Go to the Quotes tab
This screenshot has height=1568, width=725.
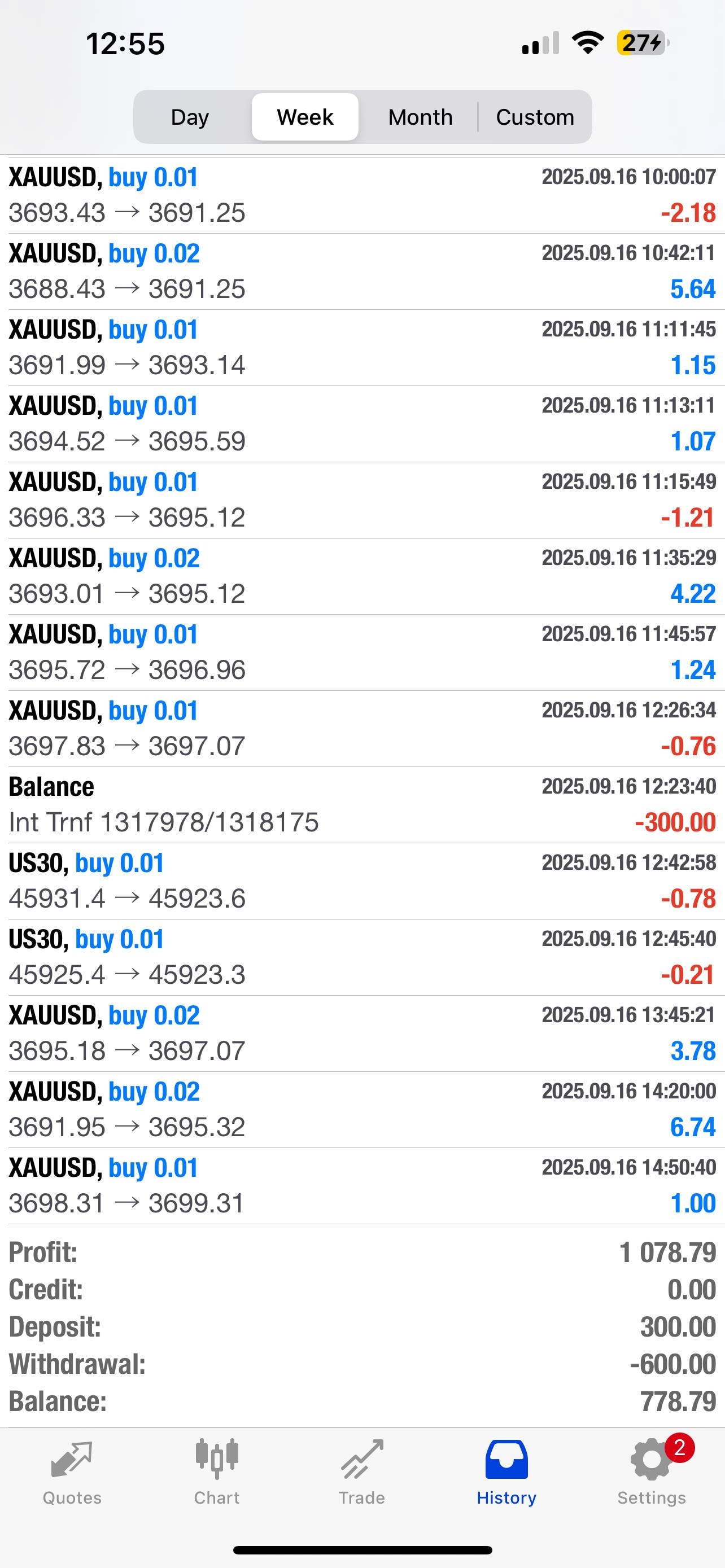[x=72, y=1472]
